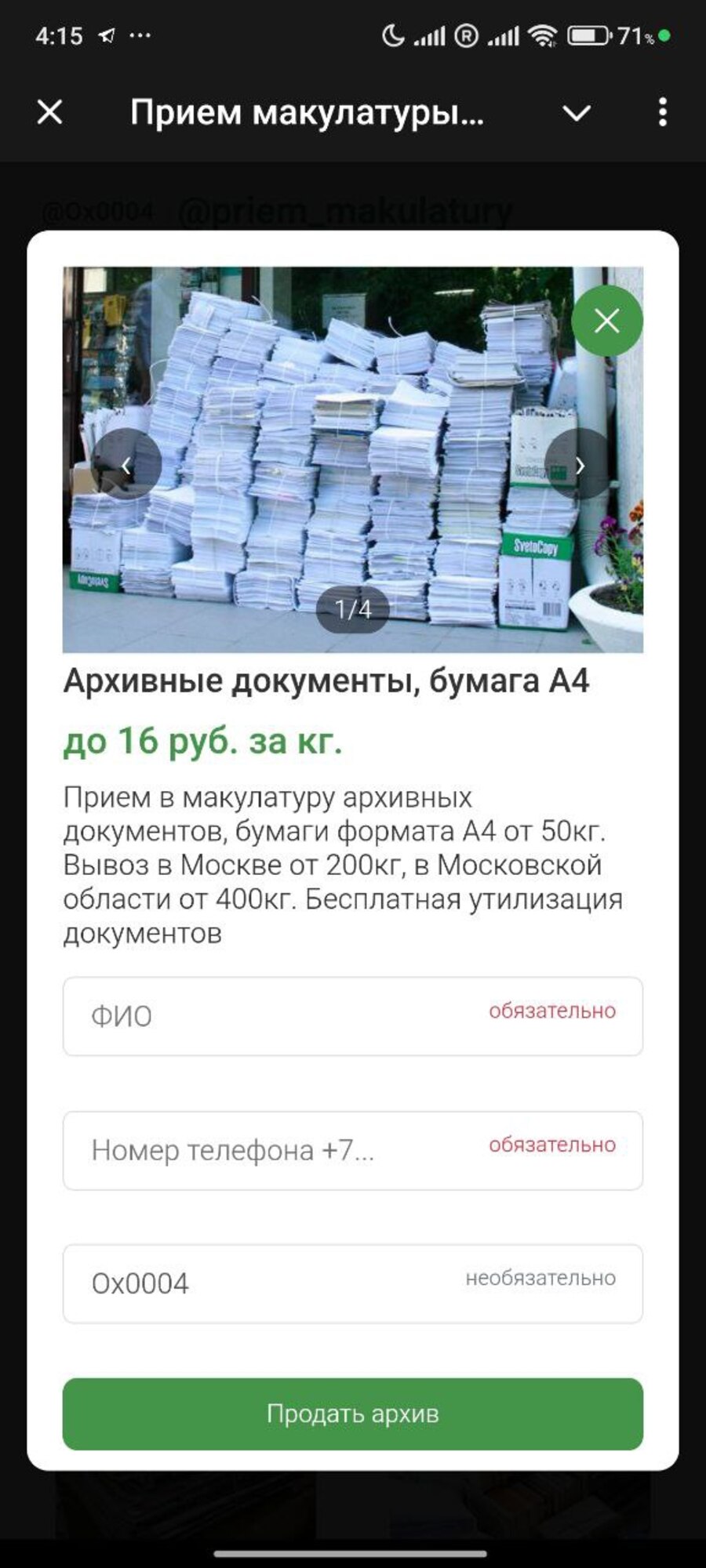Go to the previous gallery photo

tap(126, 465)
